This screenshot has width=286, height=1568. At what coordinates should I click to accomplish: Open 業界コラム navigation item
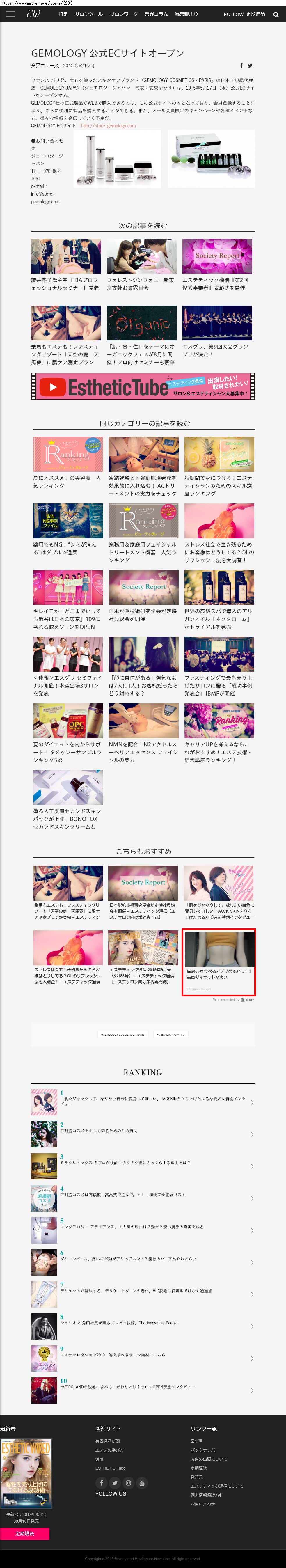[x=156, y=14]
